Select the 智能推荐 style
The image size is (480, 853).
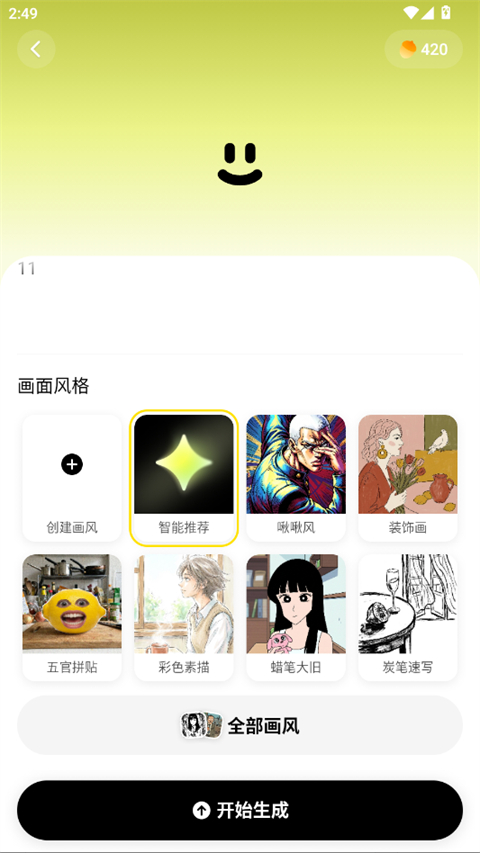pyautogui.click(x=184, y=478)
